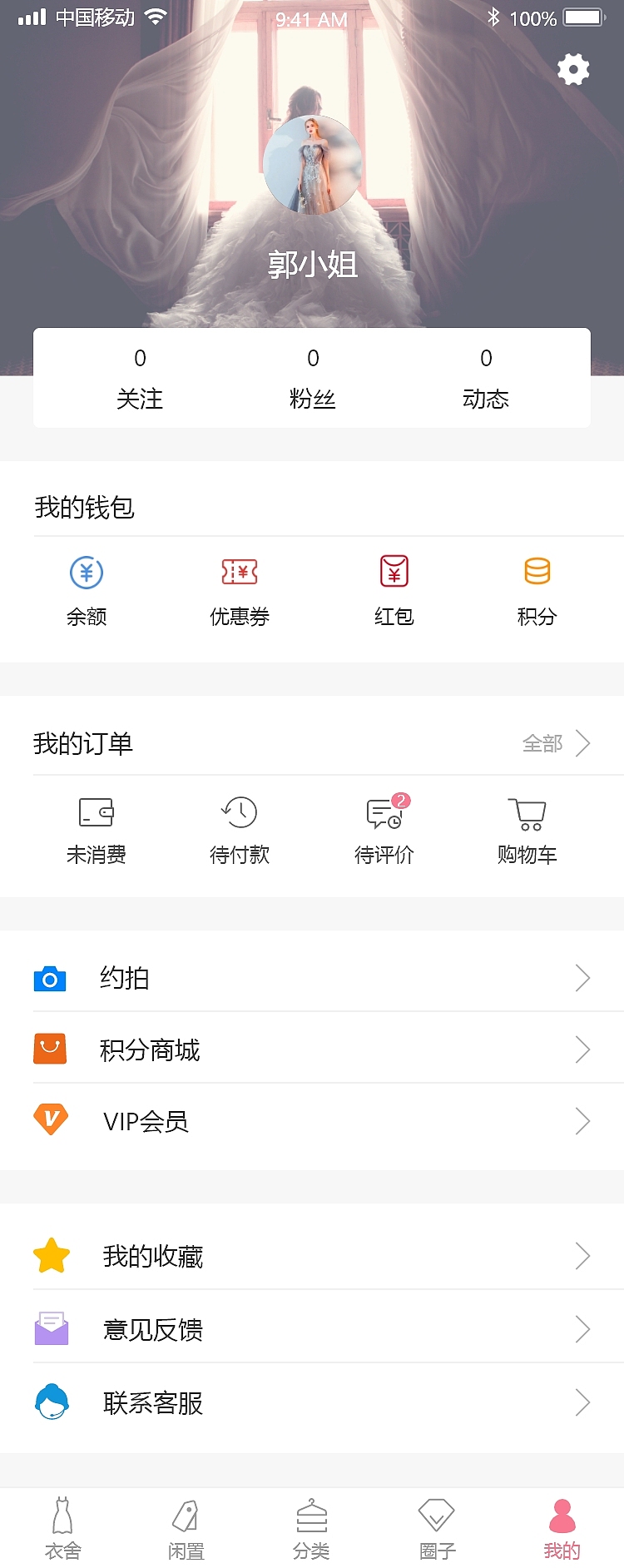Switch to the 衣舍 tab
The height and width of the screenshot is (1568, 624).
[x=63, y=1527]
